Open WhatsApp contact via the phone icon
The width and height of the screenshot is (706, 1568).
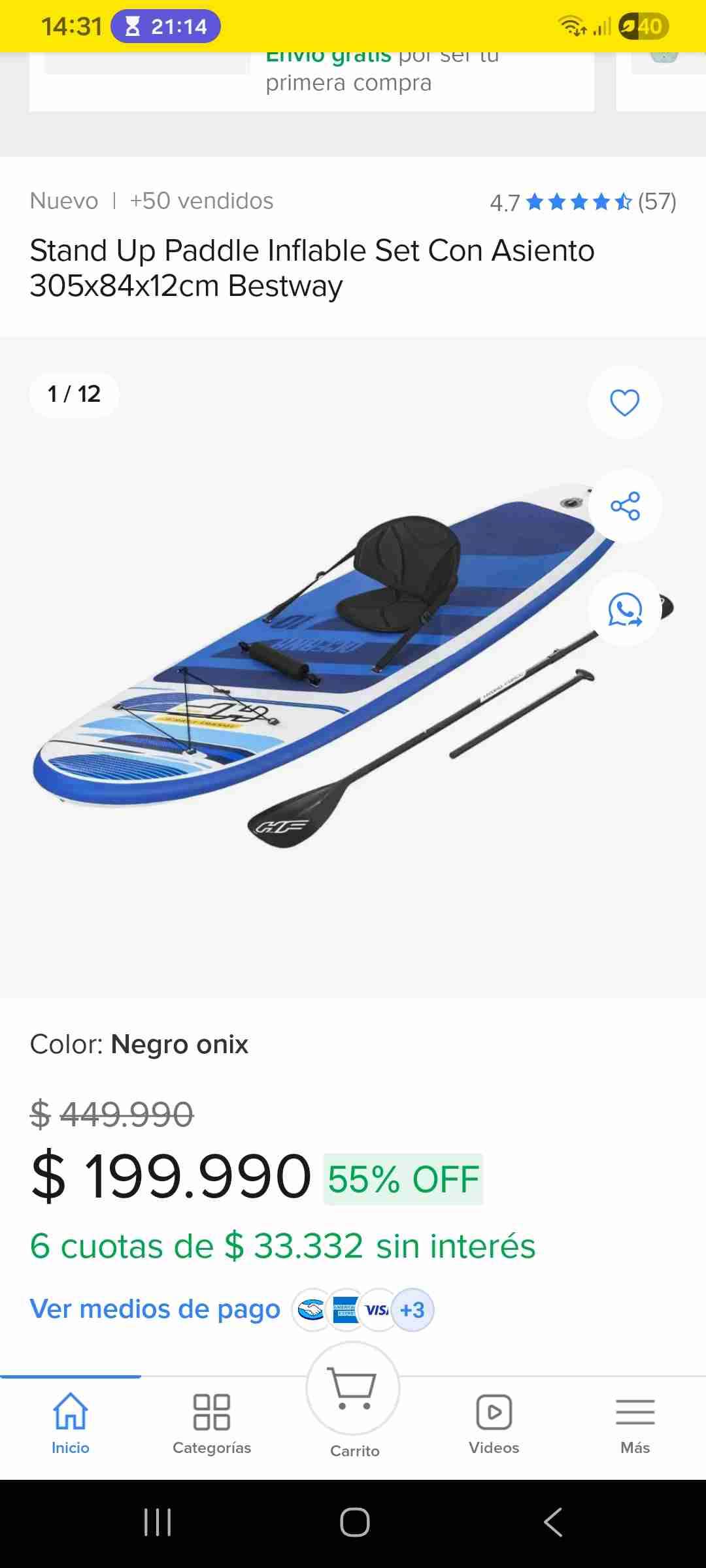pos(624,610)
